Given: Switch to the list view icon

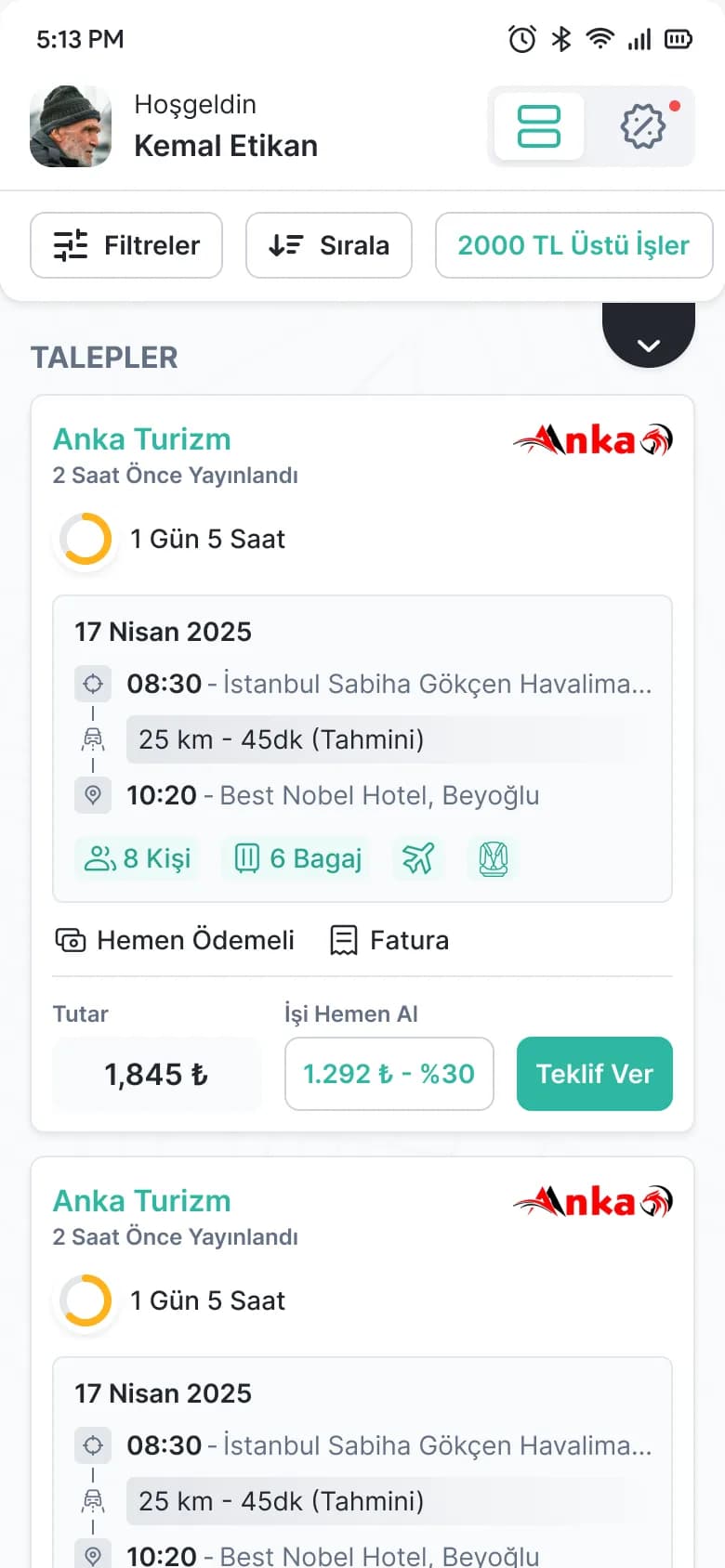Looking at the screenshot, I should [x=539, y=126].
